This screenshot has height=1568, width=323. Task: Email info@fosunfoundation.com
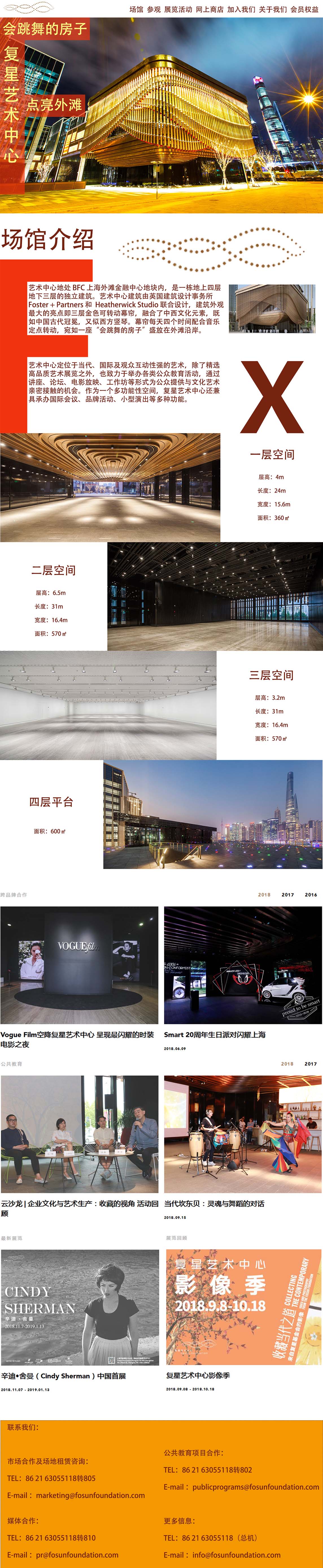(x=236, y=1555)
